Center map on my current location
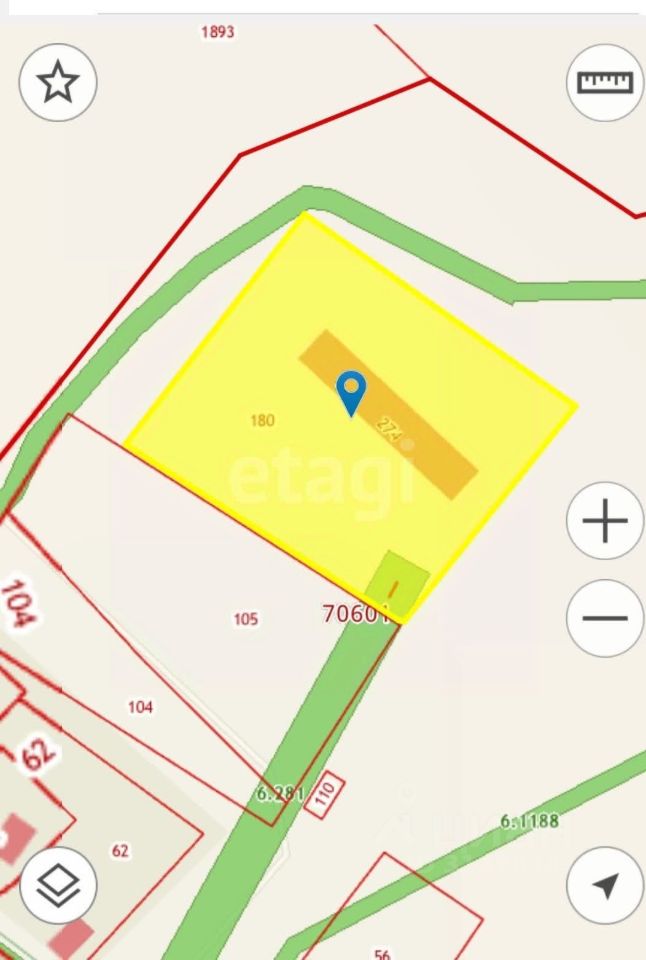The height and width of the screenshot is (960, 646). (x=605, y=885)
